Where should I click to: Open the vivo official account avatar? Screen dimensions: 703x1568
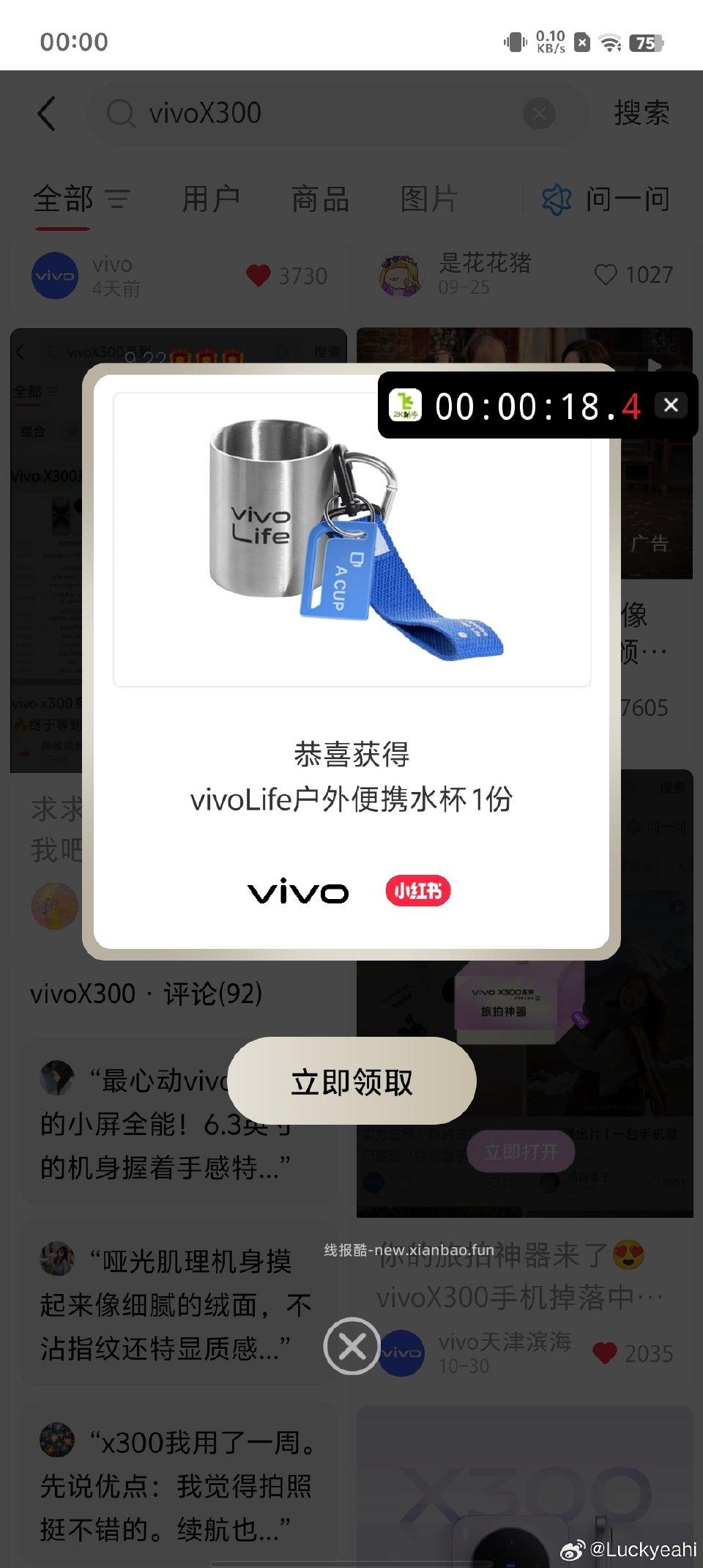[x=54, y=275]
